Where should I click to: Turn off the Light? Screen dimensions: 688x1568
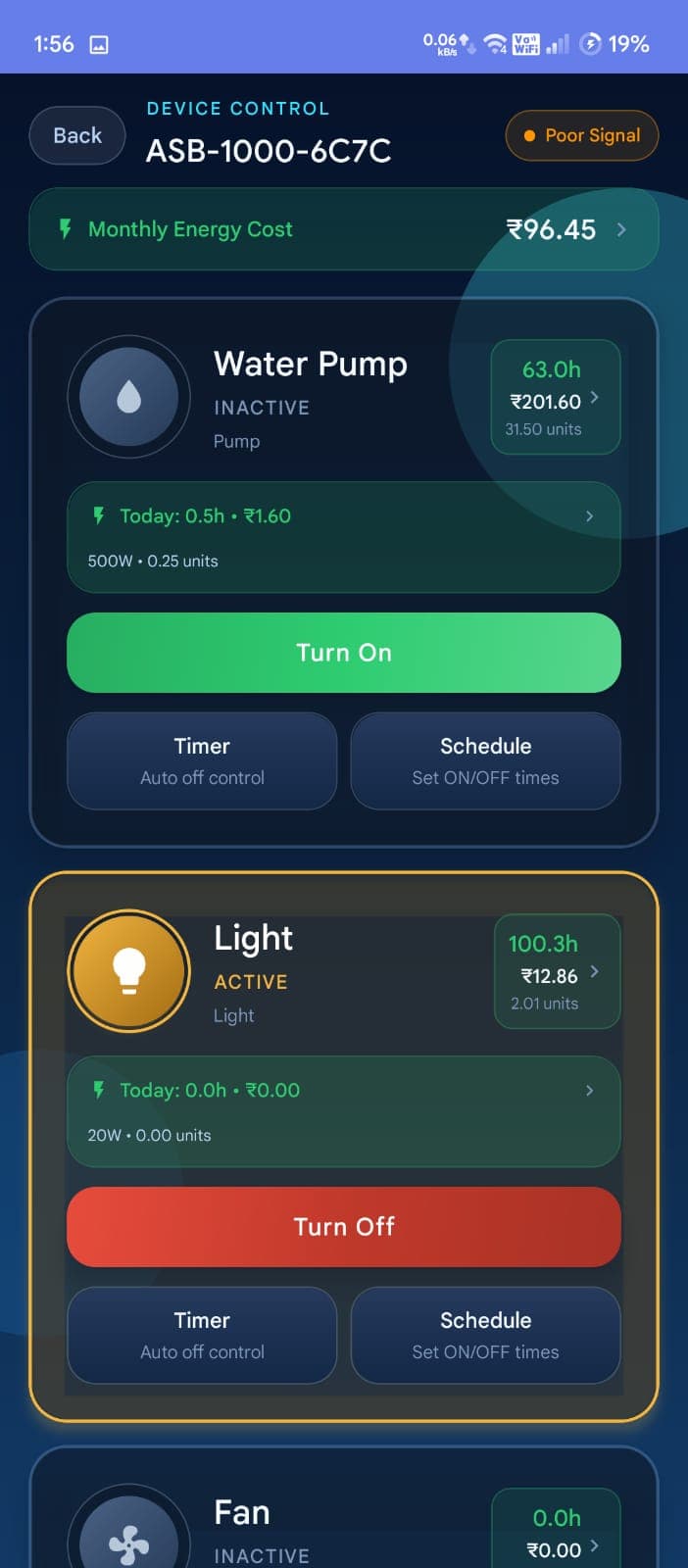(343, 1227)
